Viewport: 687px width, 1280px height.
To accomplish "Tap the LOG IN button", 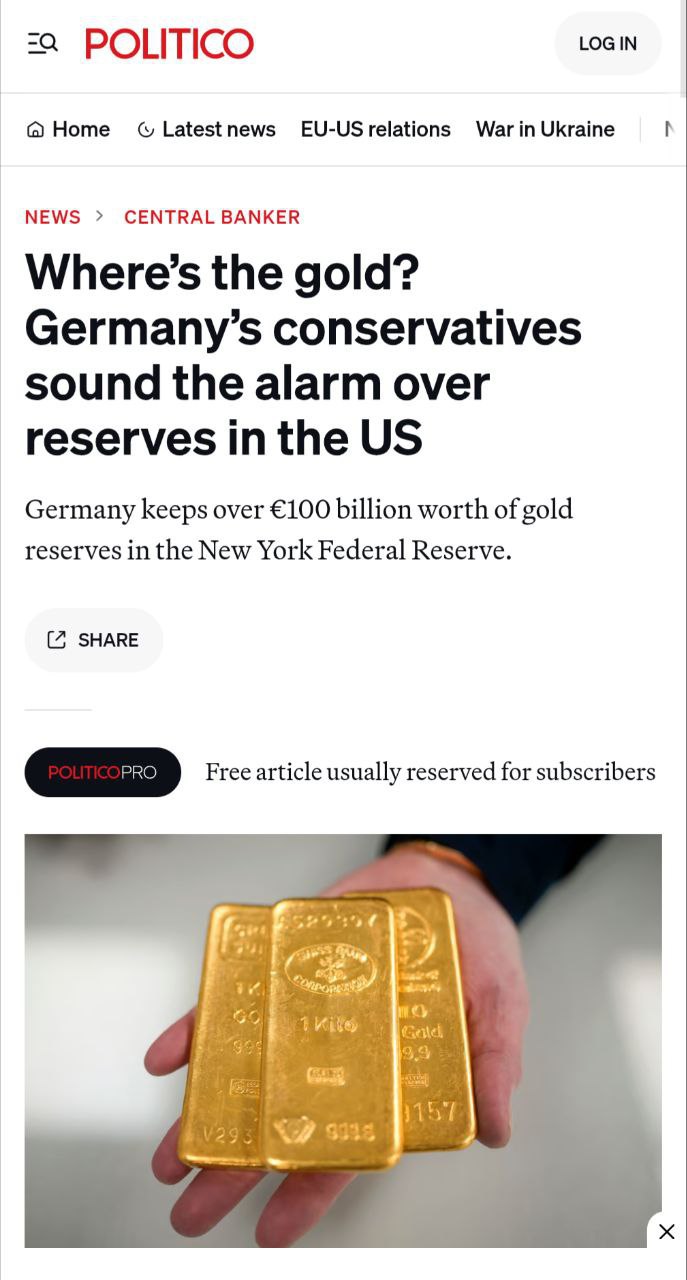I will pos(607,43).
